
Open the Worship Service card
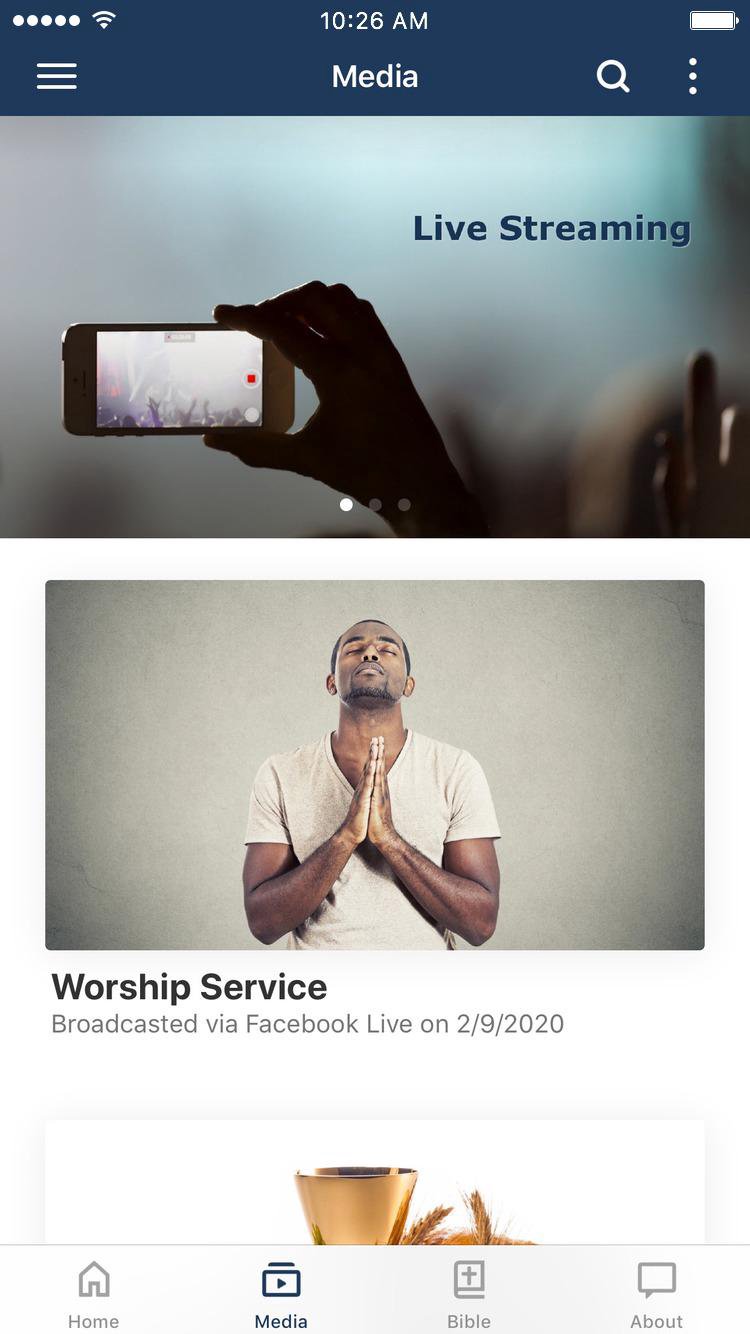coord(375,765)
